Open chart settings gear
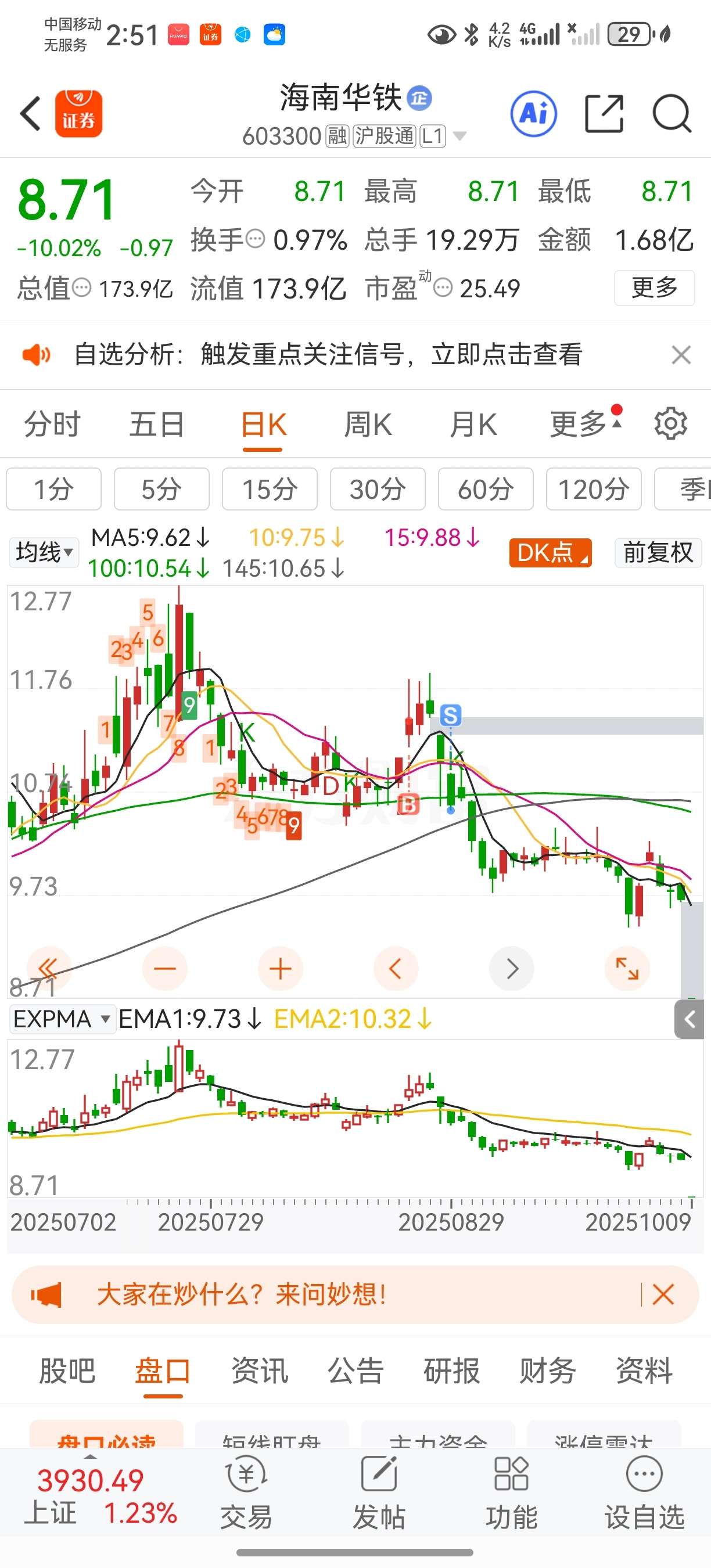This screenshot has width=711, height=1568. pyautogui.click(x=671, y=424)
